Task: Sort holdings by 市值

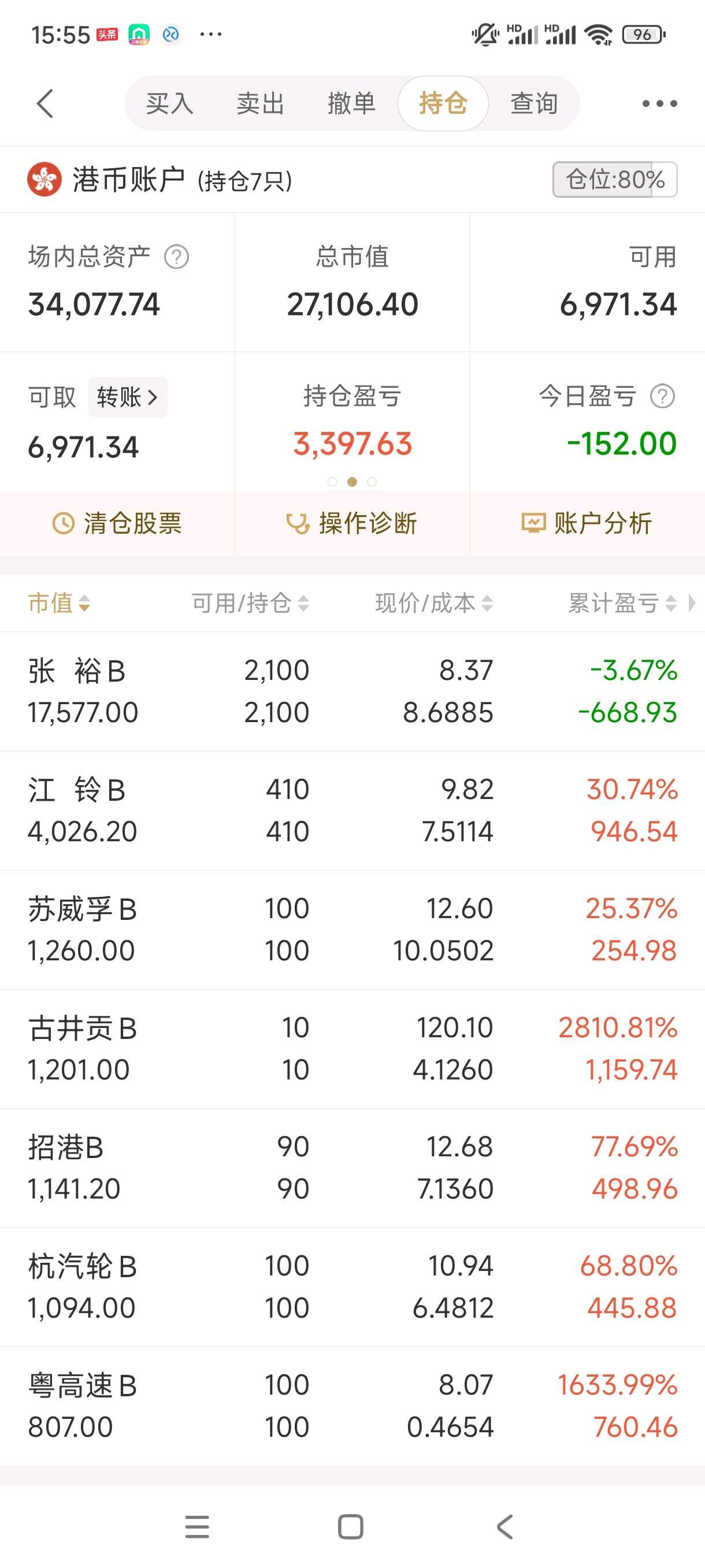Action: (59, 603)
